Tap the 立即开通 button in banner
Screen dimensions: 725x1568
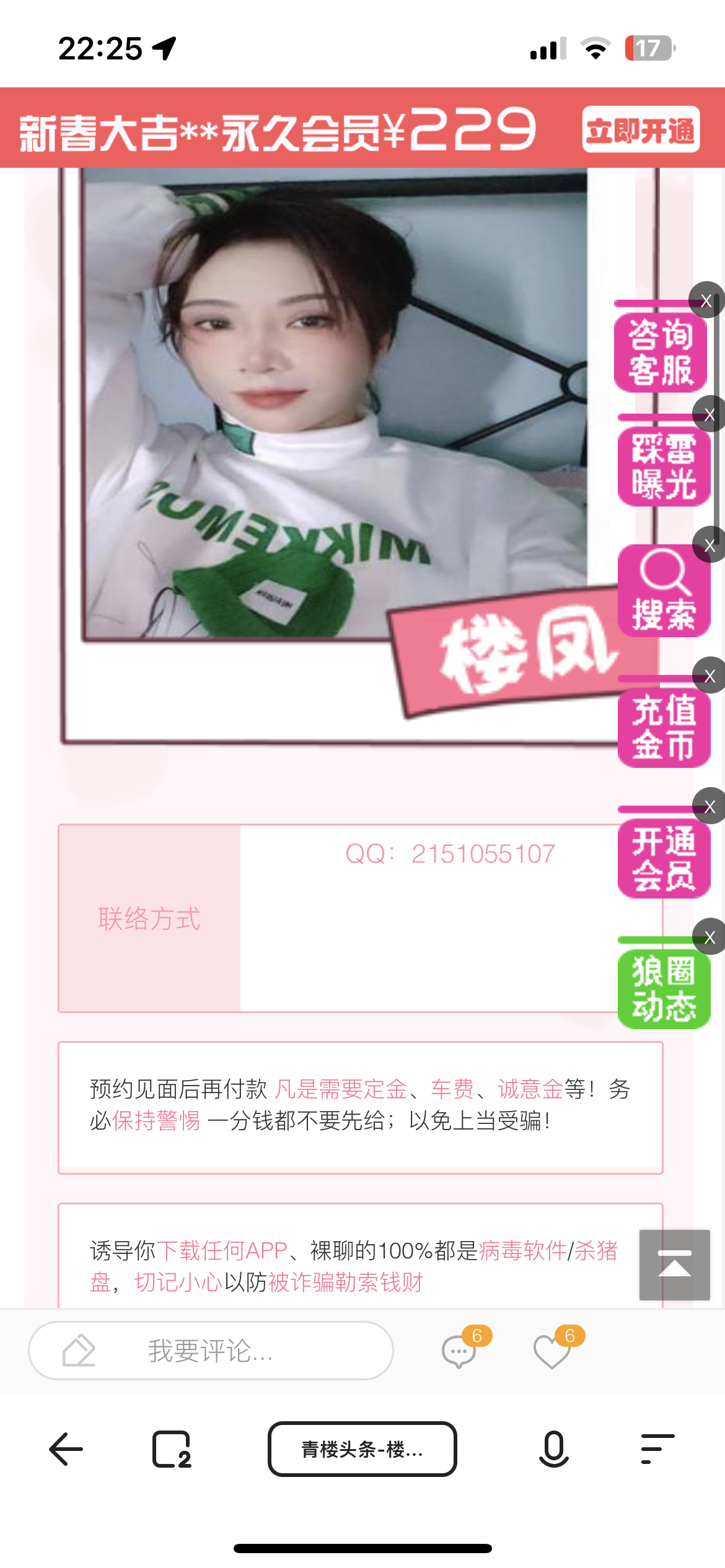tap(641, 129)
